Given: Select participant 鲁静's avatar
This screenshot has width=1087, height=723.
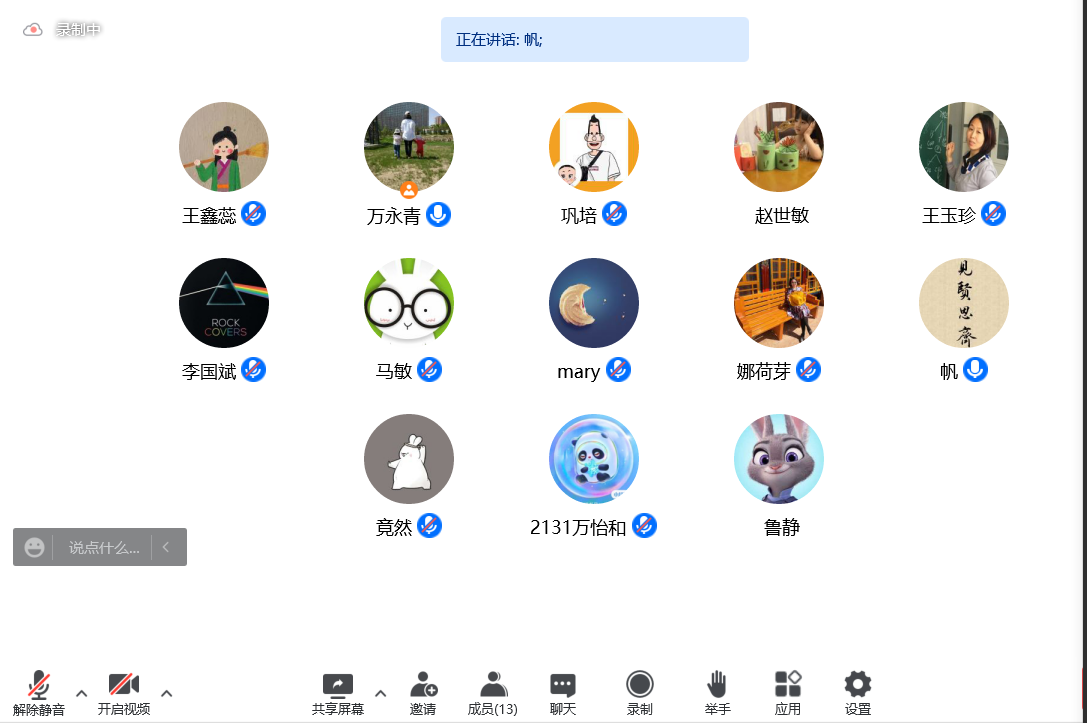Looking at the screenshot, I should (x=779, y=459).
